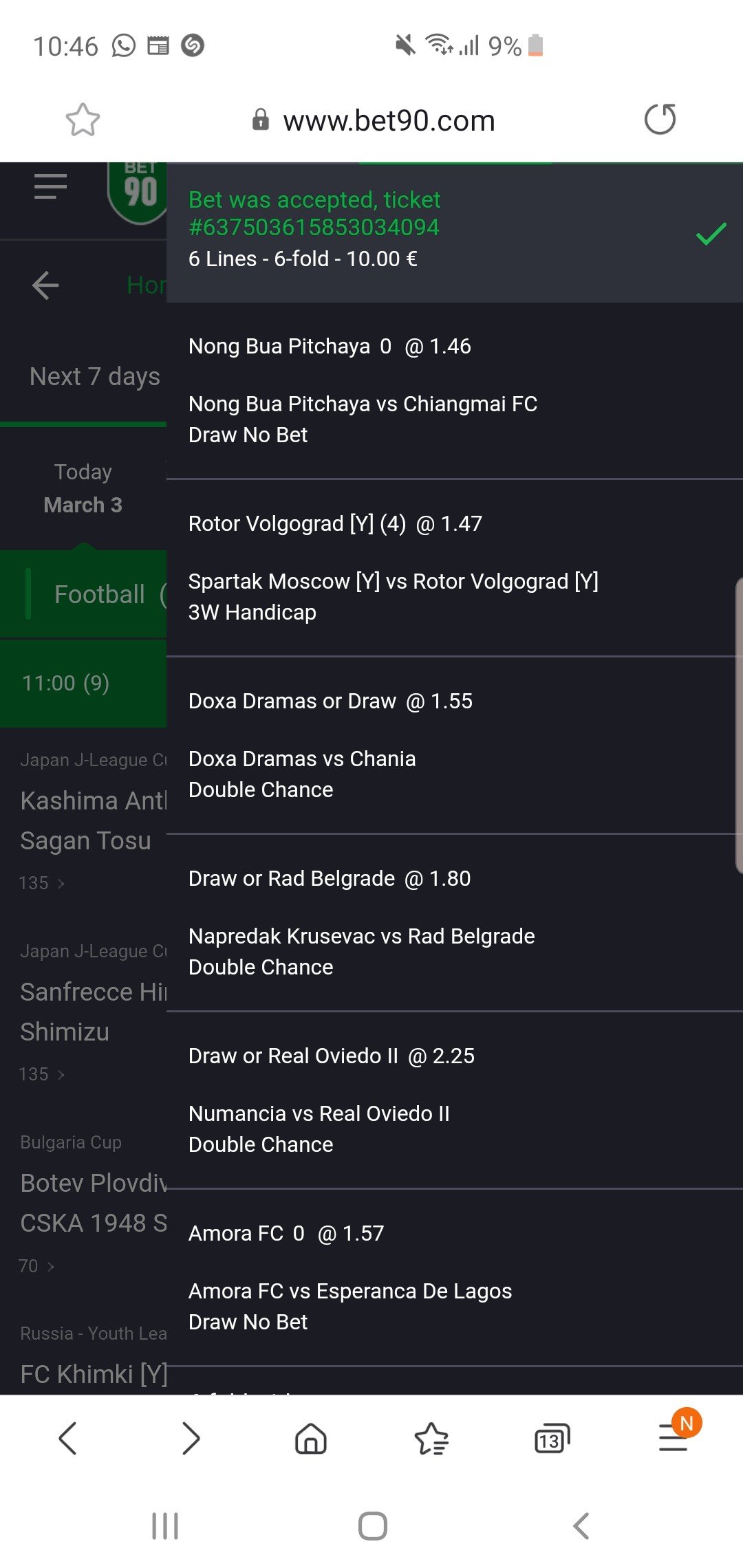Tap the left back arrow beside Home
Viewport: 743px width, 1568px height.
45,285
